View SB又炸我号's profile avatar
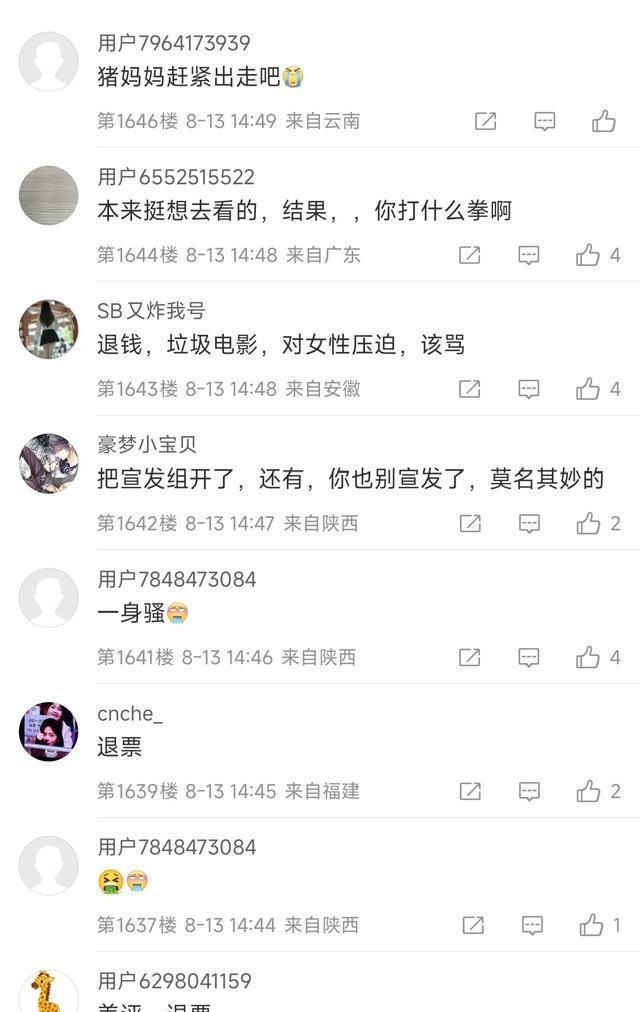 pyautogui.click(x=48, y=329)
